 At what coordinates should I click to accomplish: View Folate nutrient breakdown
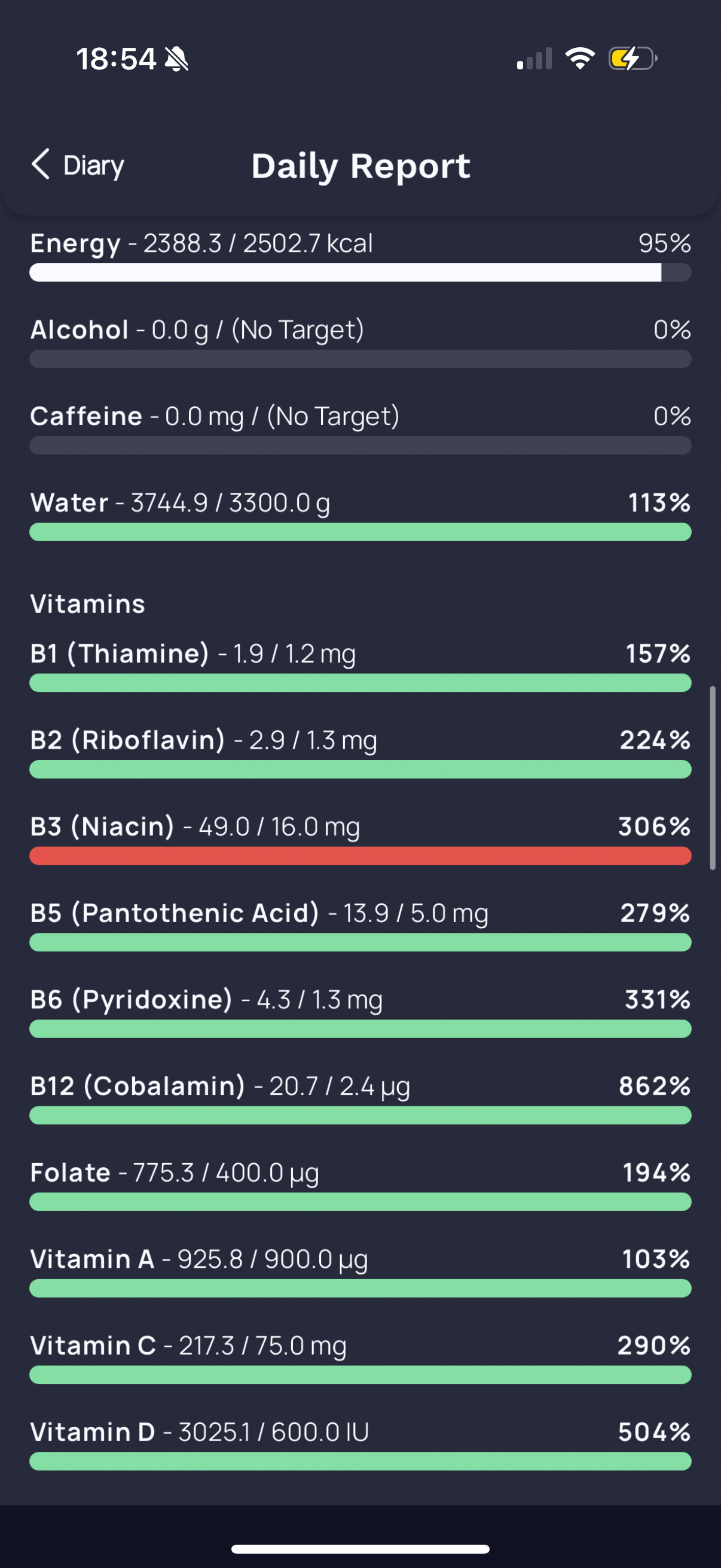pyautogui.click(x=359, y=1185)
